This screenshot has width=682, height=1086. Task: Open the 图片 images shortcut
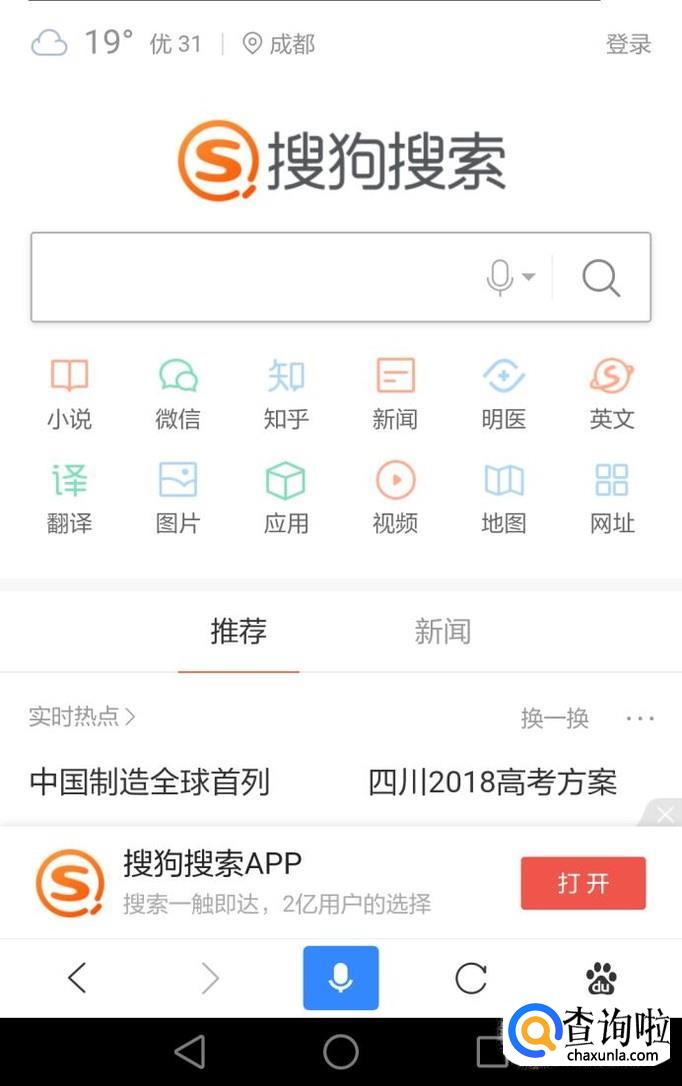coord(178,498)
